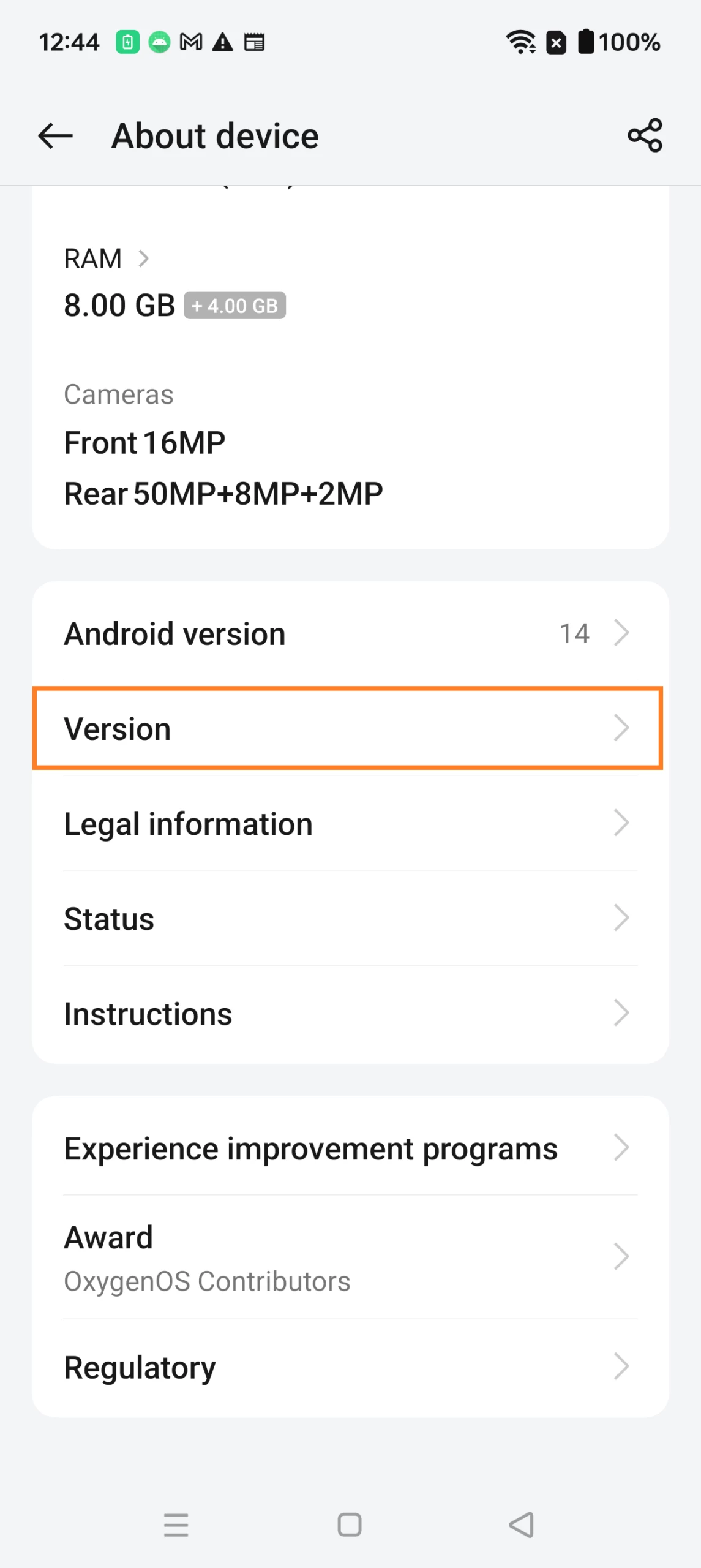Open Android version details
This screenshot has height=1568, width=701.
(x=350, y=633)
